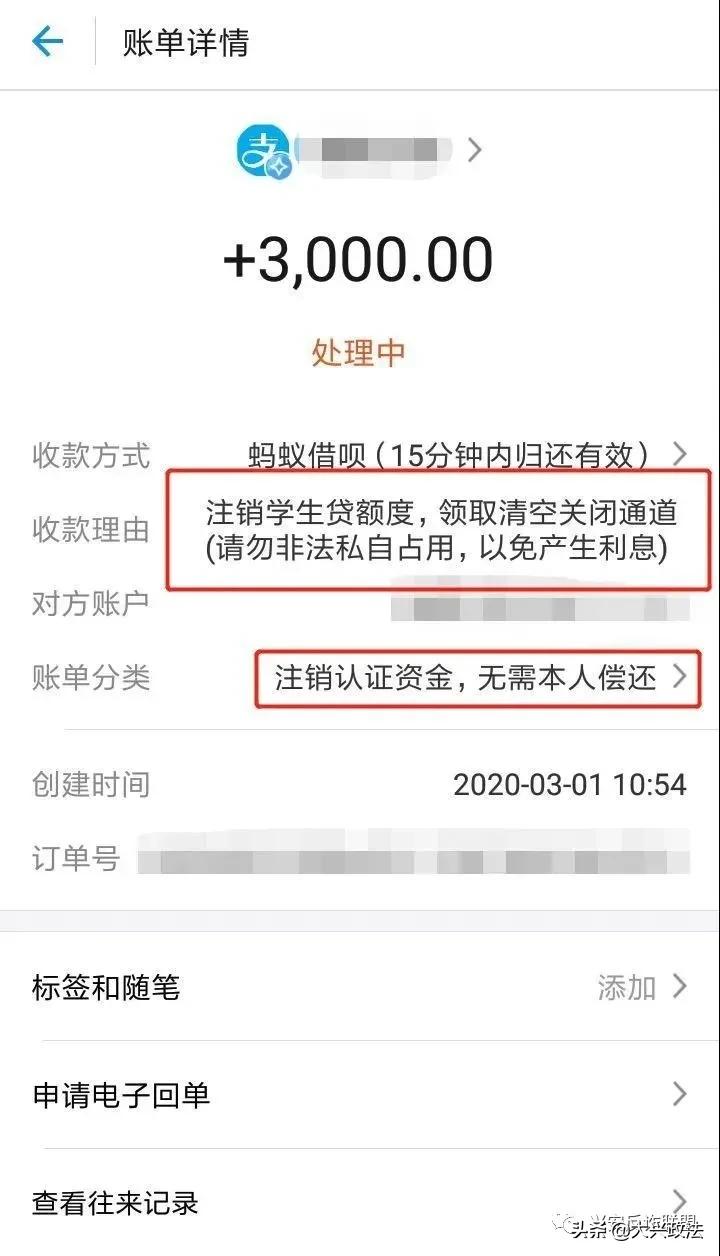720x1256 pixels.
Task: Open 申请电子回单 to request a receipt
Action: tap(120, 1096)
